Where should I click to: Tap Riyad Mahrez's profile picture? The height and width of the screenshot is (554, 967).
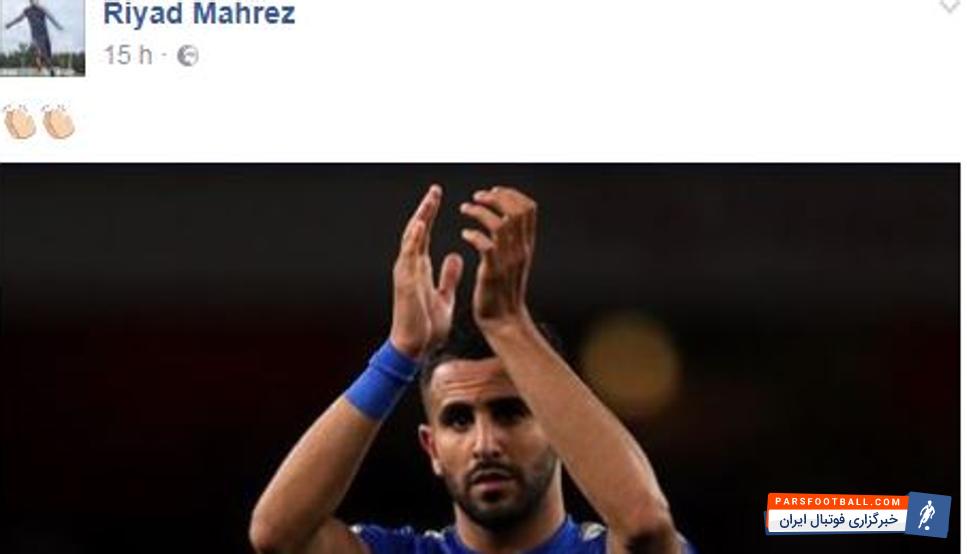point(42,36)
